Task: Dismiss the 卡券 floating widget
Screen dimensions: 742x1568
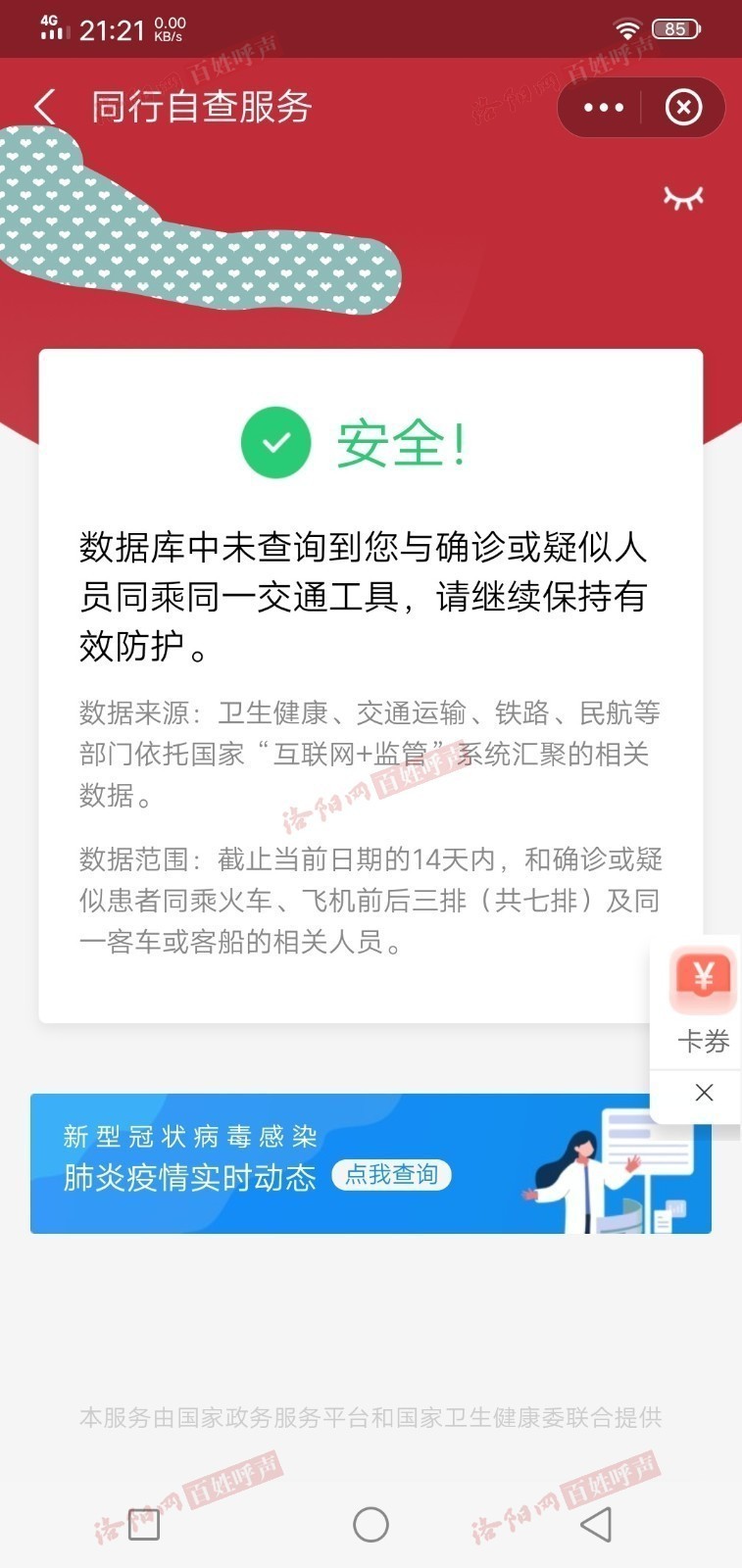Action: click(x=704, y=1093)
